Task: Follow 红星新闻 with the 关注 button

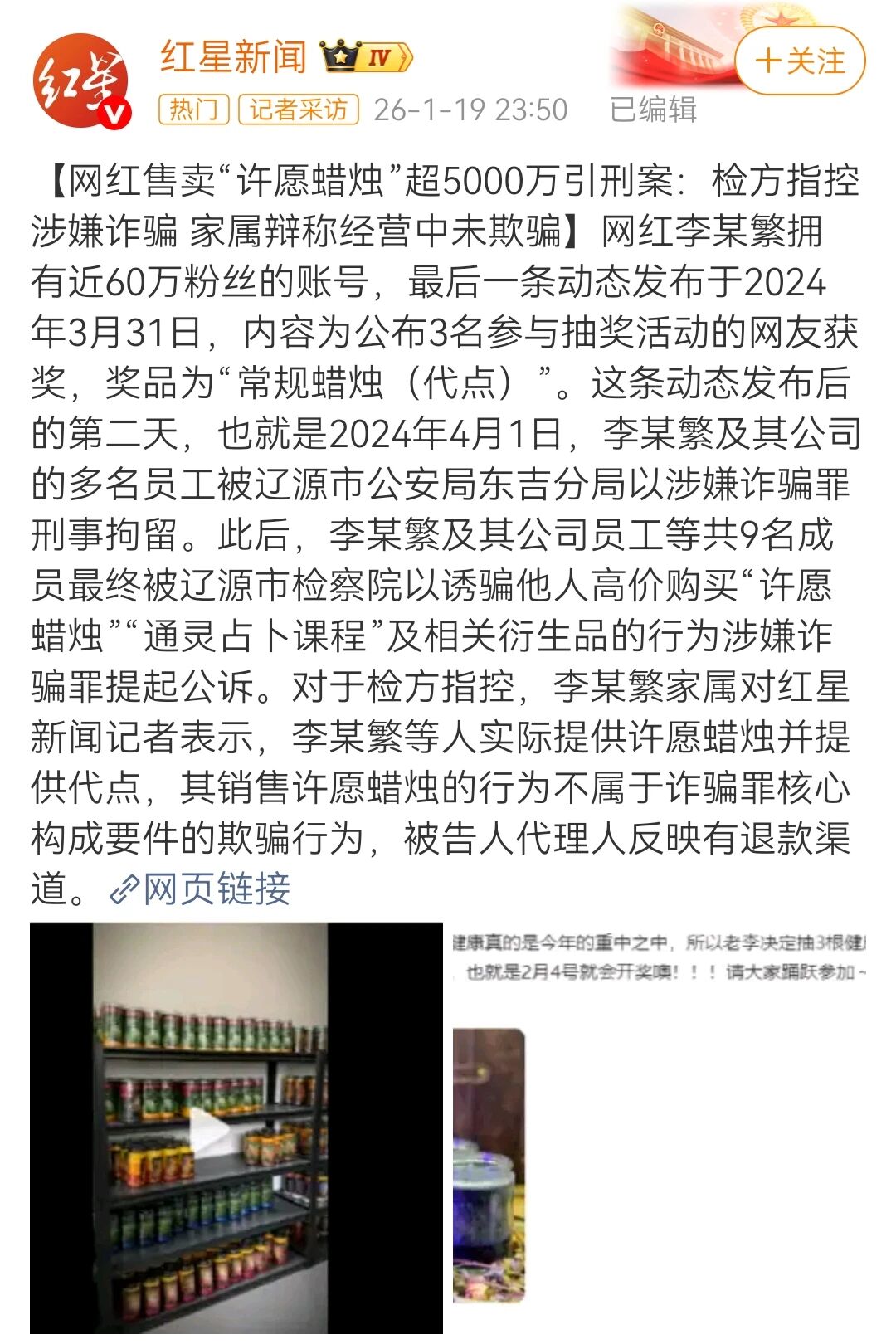Action: click(x=800, y=61)
